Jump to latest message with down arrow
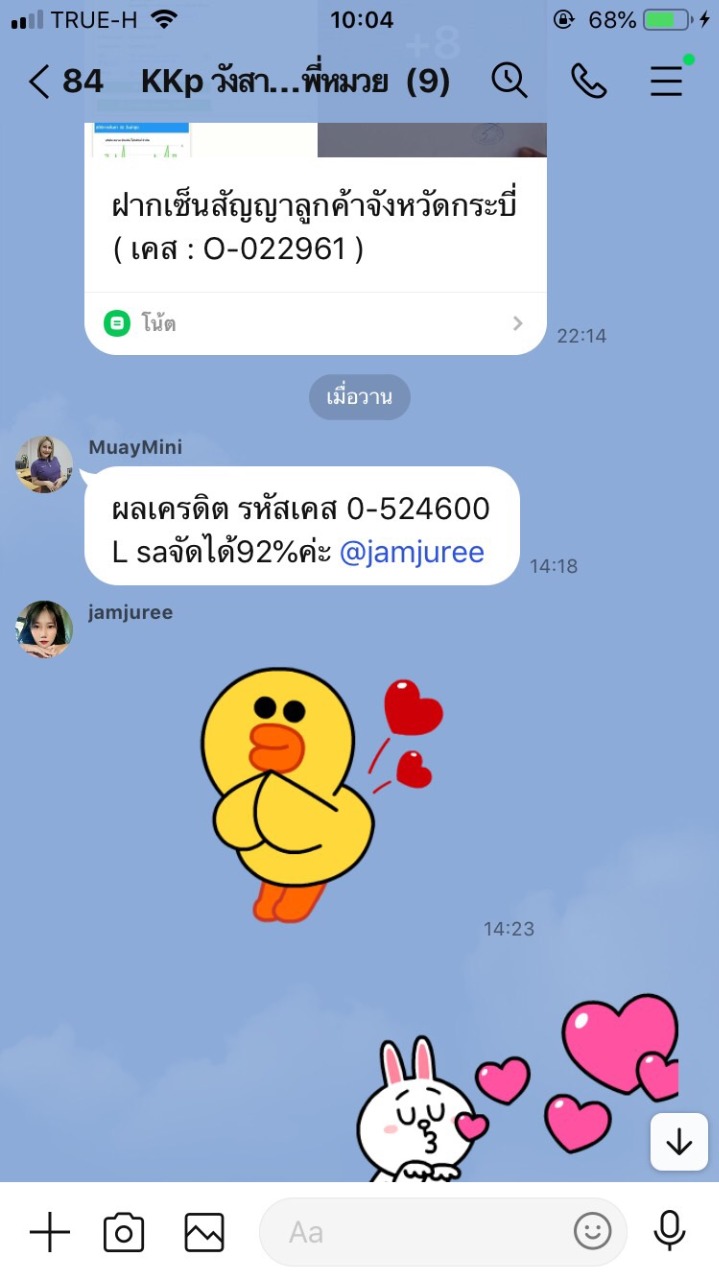The image size is (719, 1280). [679, 1142]
